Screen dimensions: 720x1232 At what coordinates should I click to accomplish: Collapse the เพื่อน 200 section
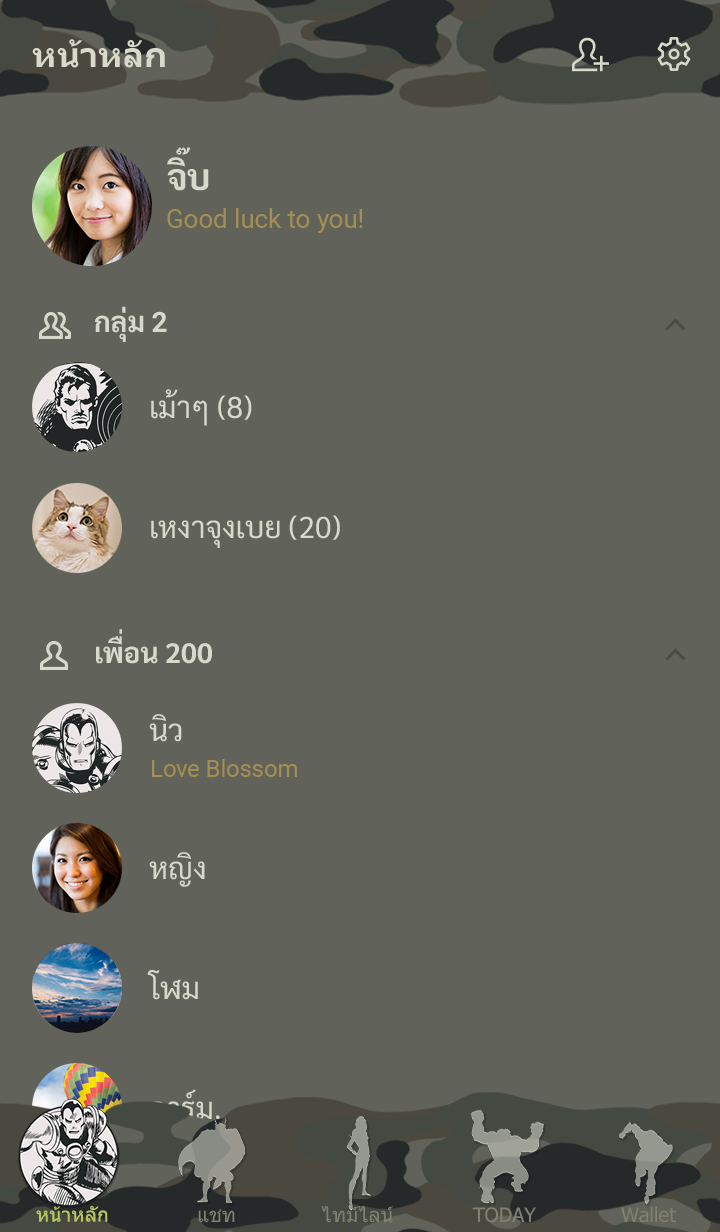675,654
